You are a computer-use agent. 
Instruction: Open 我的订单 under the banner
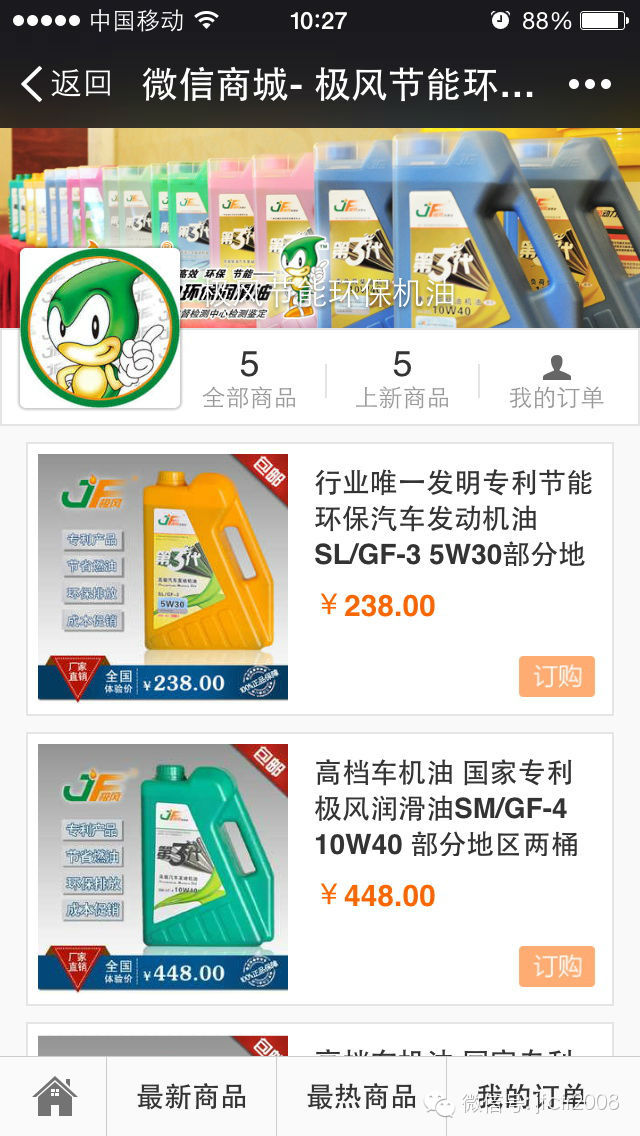[556, 380]
